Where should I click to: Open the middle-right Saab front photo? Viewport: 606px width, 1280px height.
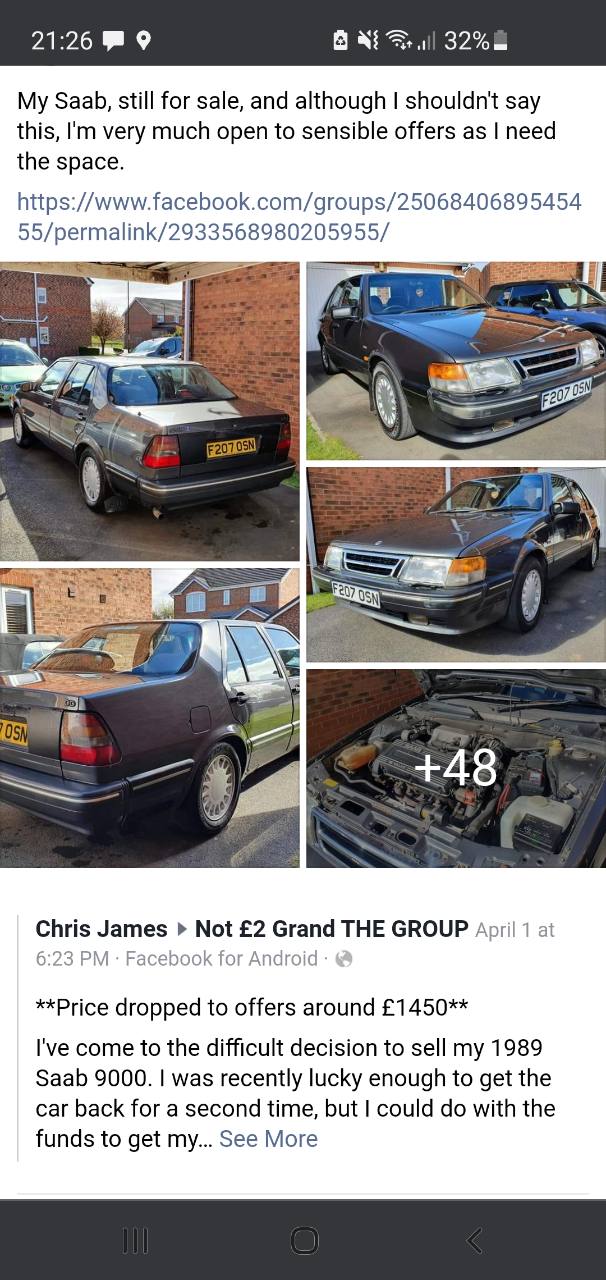click(x=456, y=565)
